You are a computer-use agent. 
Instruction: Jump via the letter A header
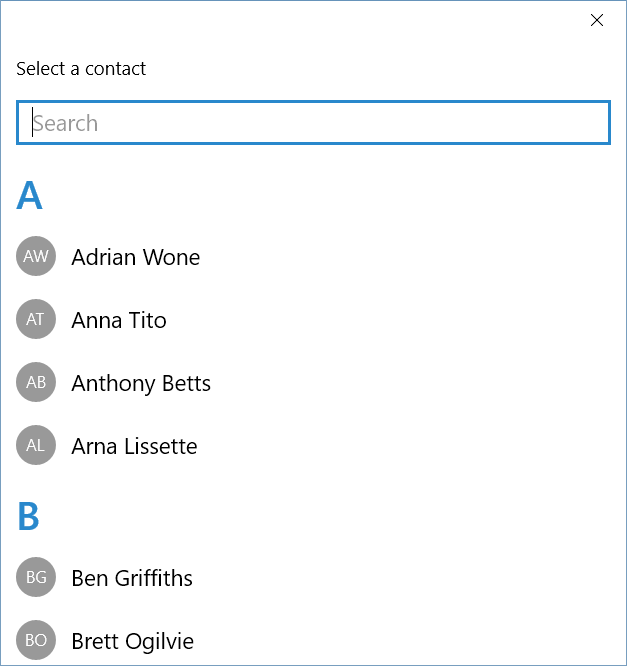pos(30,196)
